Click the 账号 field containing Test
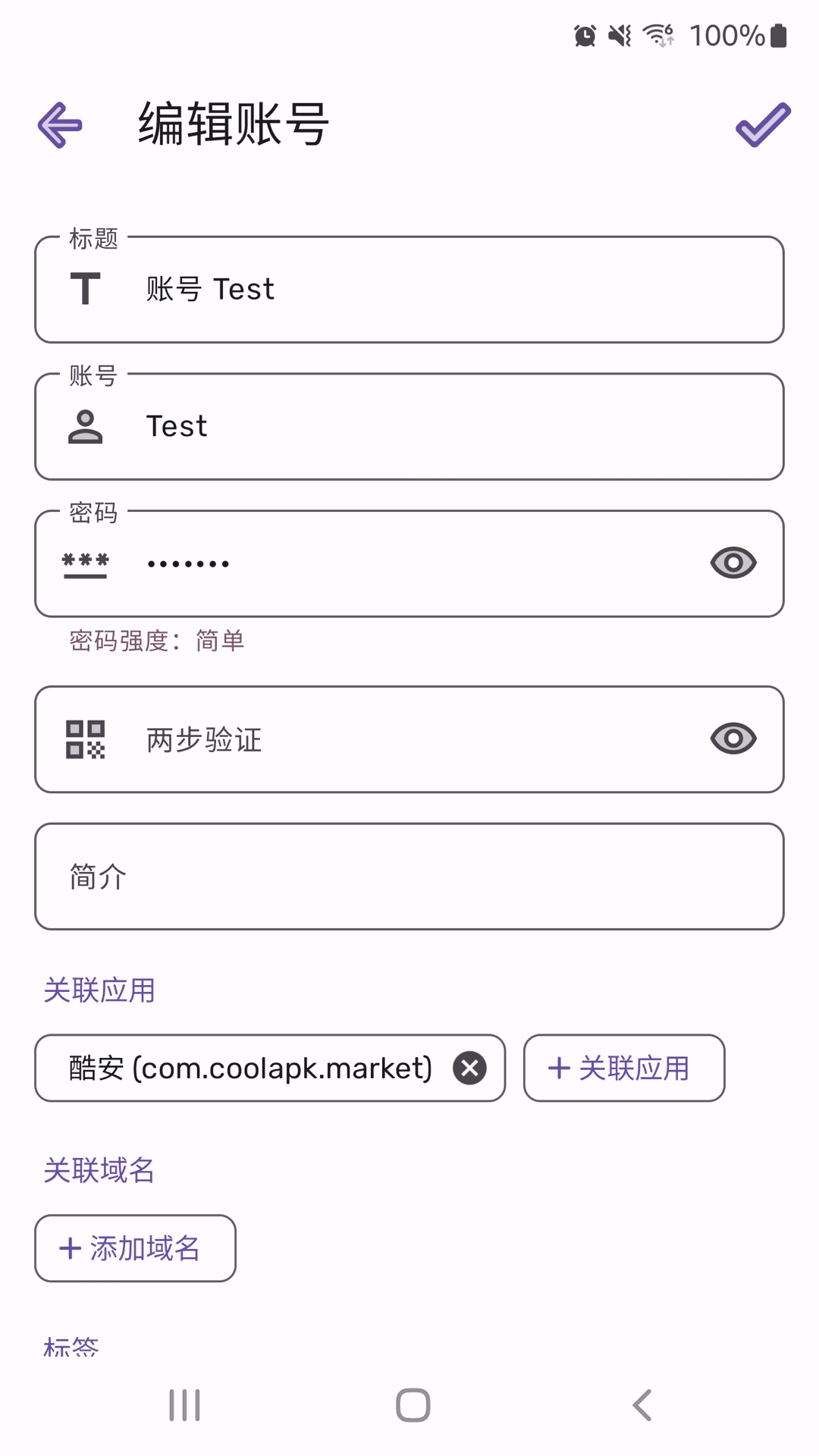This screenshot has width=819, height=1456. click(409, 425)
